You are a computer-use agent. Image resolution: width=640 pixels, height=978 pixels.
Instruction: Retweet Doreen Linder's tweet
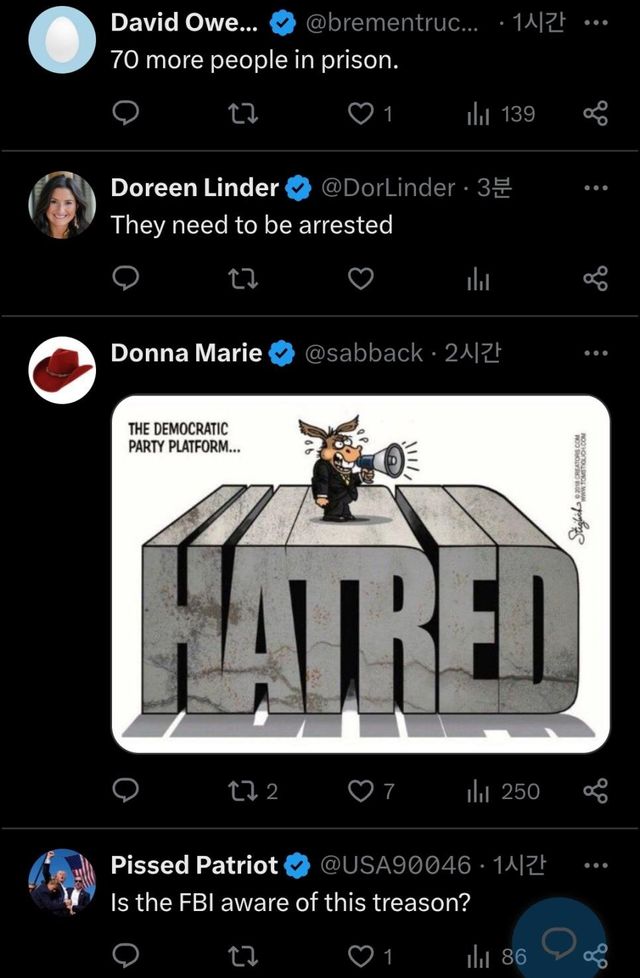[243, 278]
